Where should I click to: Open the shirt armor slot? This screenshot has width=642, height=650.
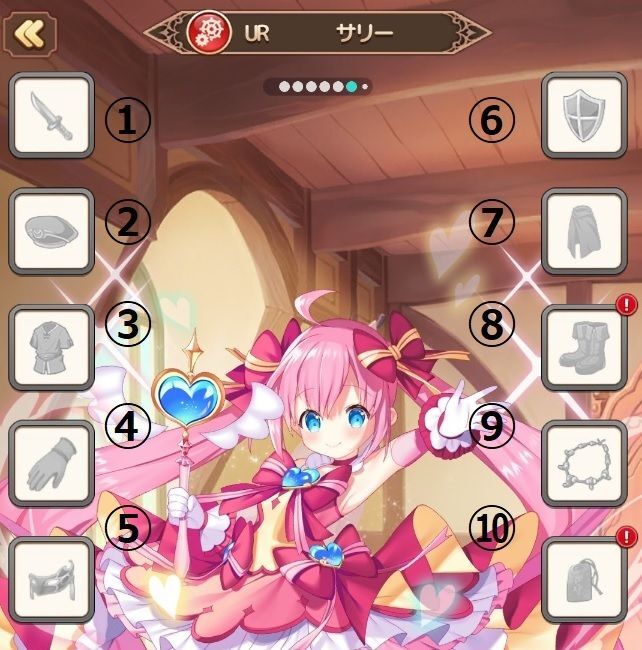pos(51,347)
